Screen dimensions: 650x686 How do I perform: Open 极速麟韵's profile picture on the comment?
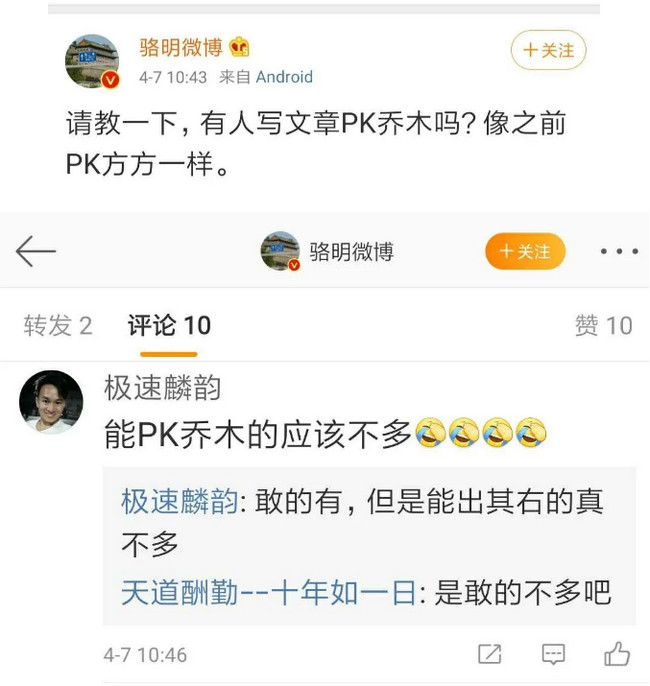pos(51,402)
